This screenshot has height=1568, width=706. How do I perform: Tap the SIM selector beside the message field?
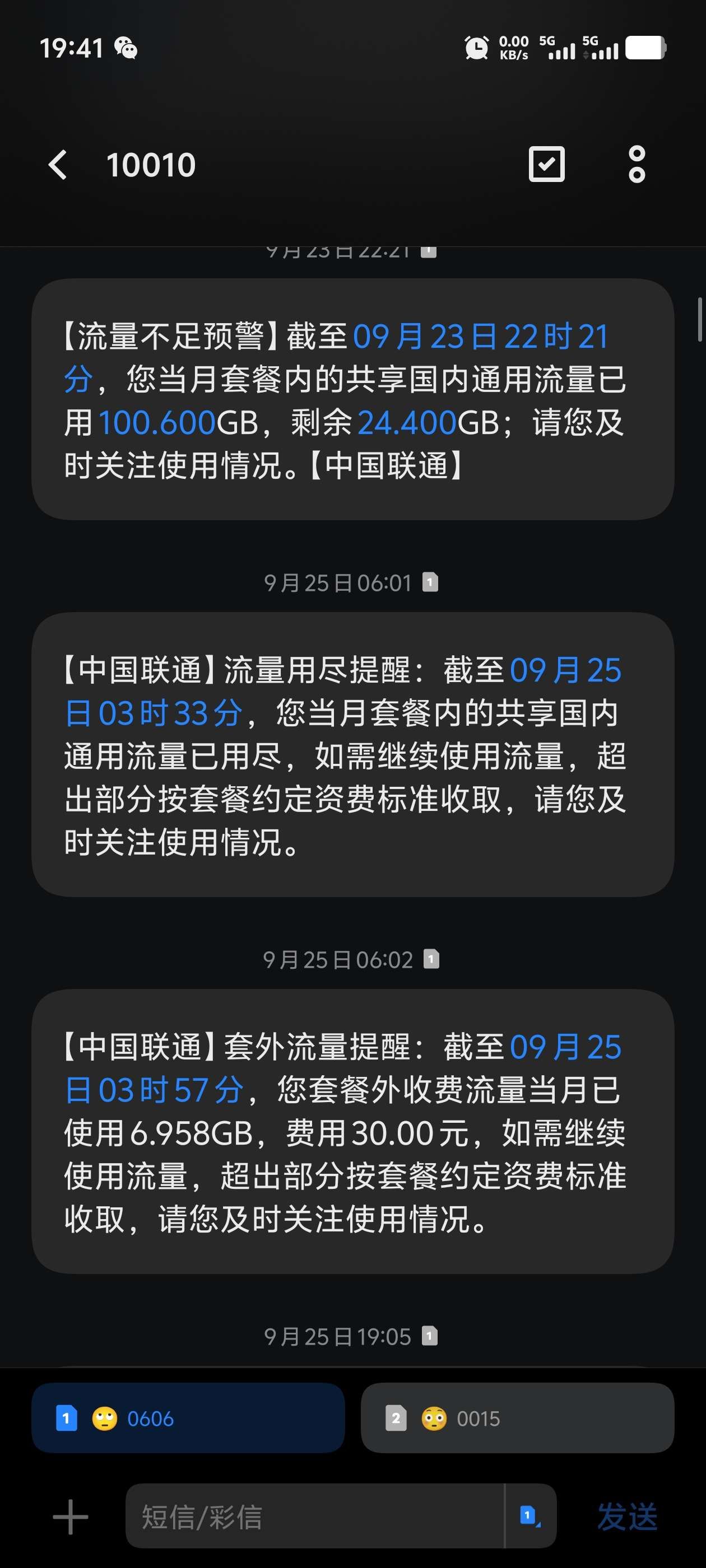[x=530, y=1516]
